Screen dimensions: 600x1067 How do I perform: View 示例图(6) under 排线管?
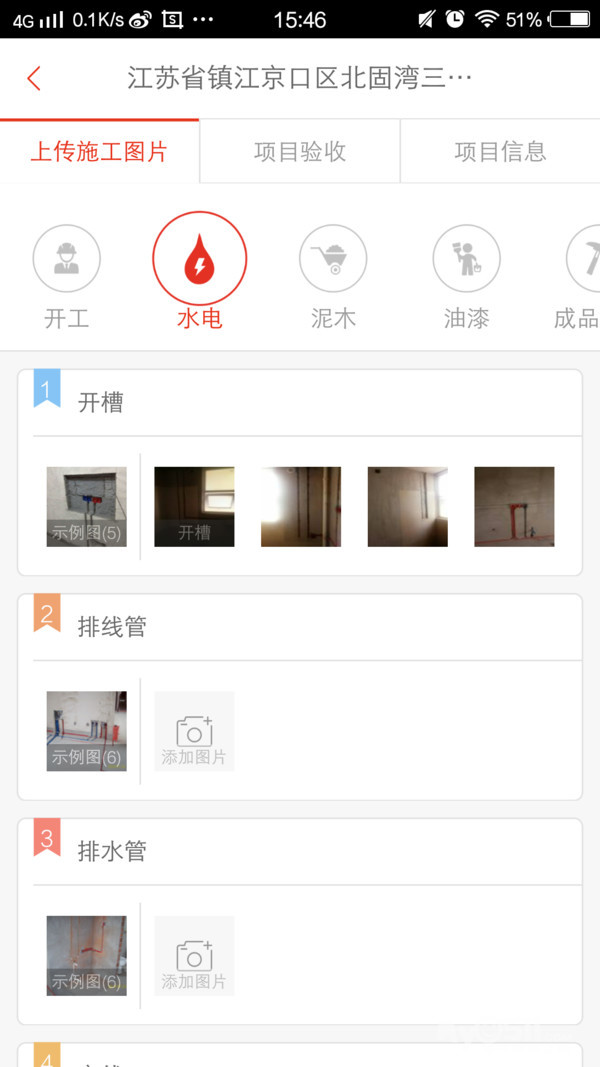[87, 731]
